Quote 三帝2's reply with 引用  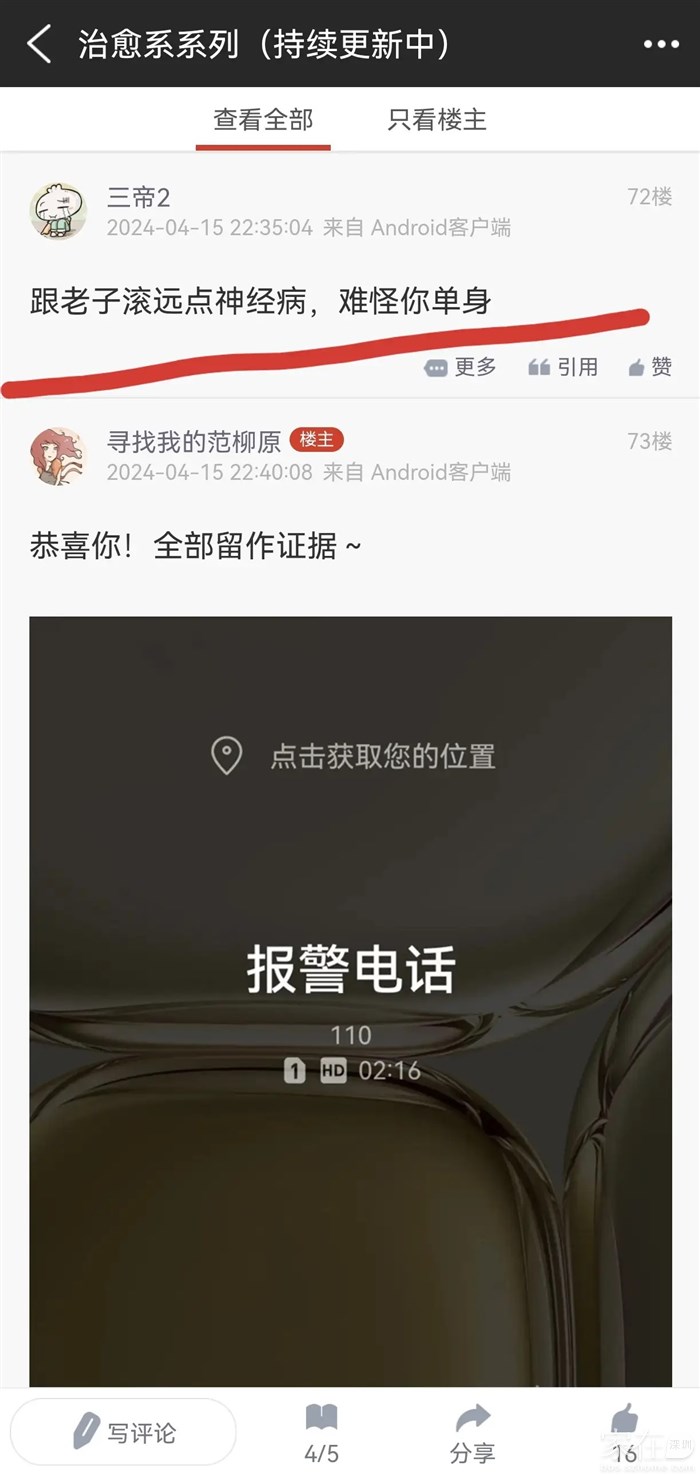[x=563, y=368]
